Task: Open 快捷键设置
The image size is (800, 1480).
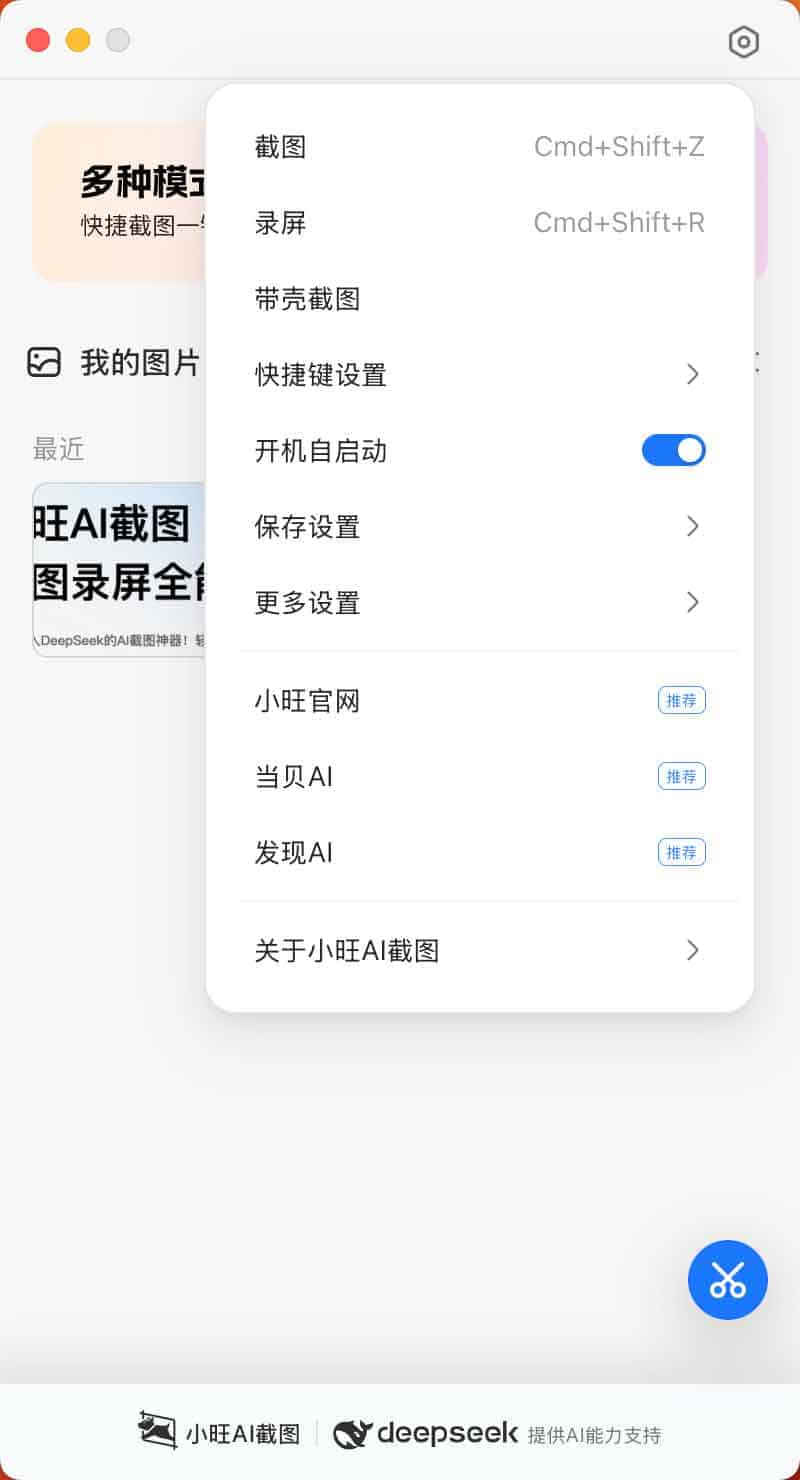Action: (478, 375)
